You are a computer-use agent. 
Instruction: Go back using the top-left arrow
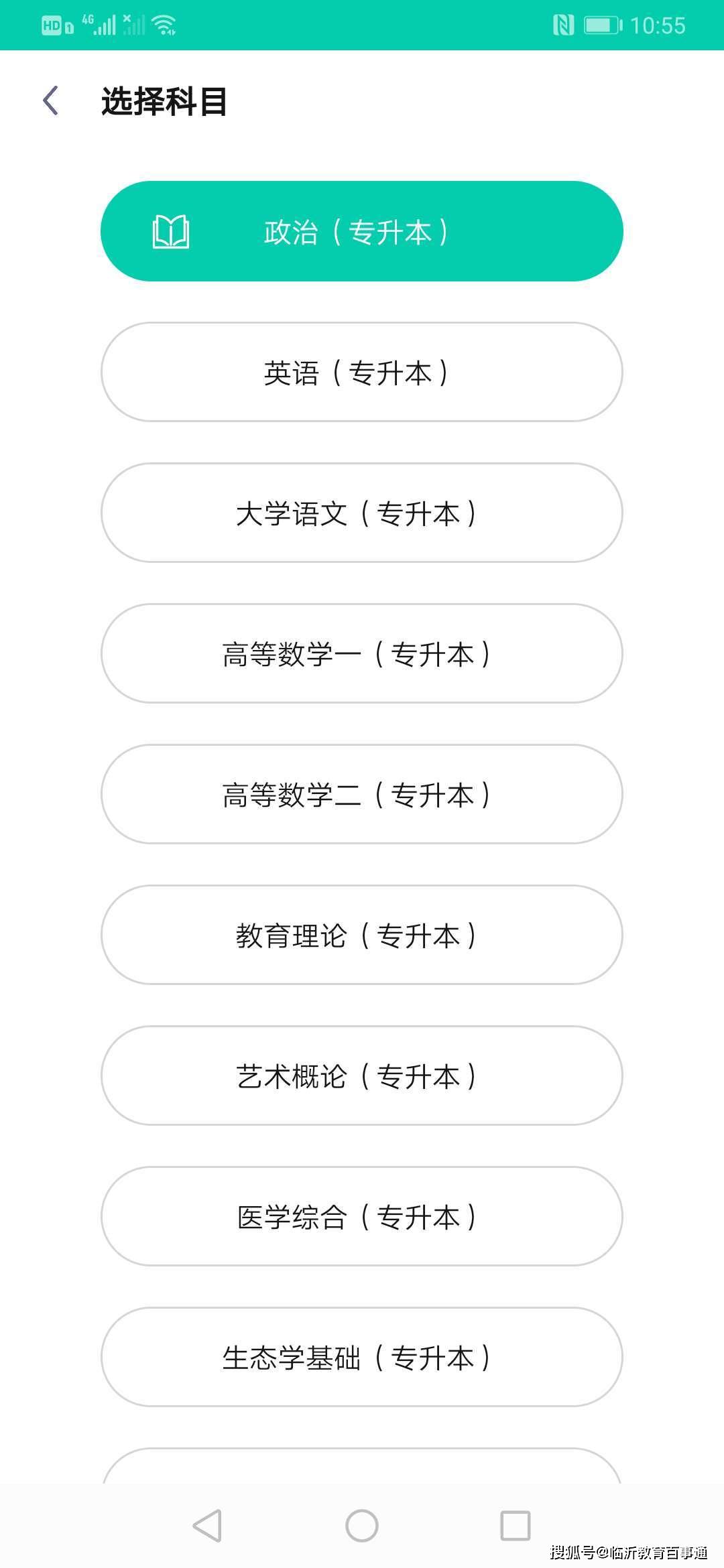click(51, 101)
